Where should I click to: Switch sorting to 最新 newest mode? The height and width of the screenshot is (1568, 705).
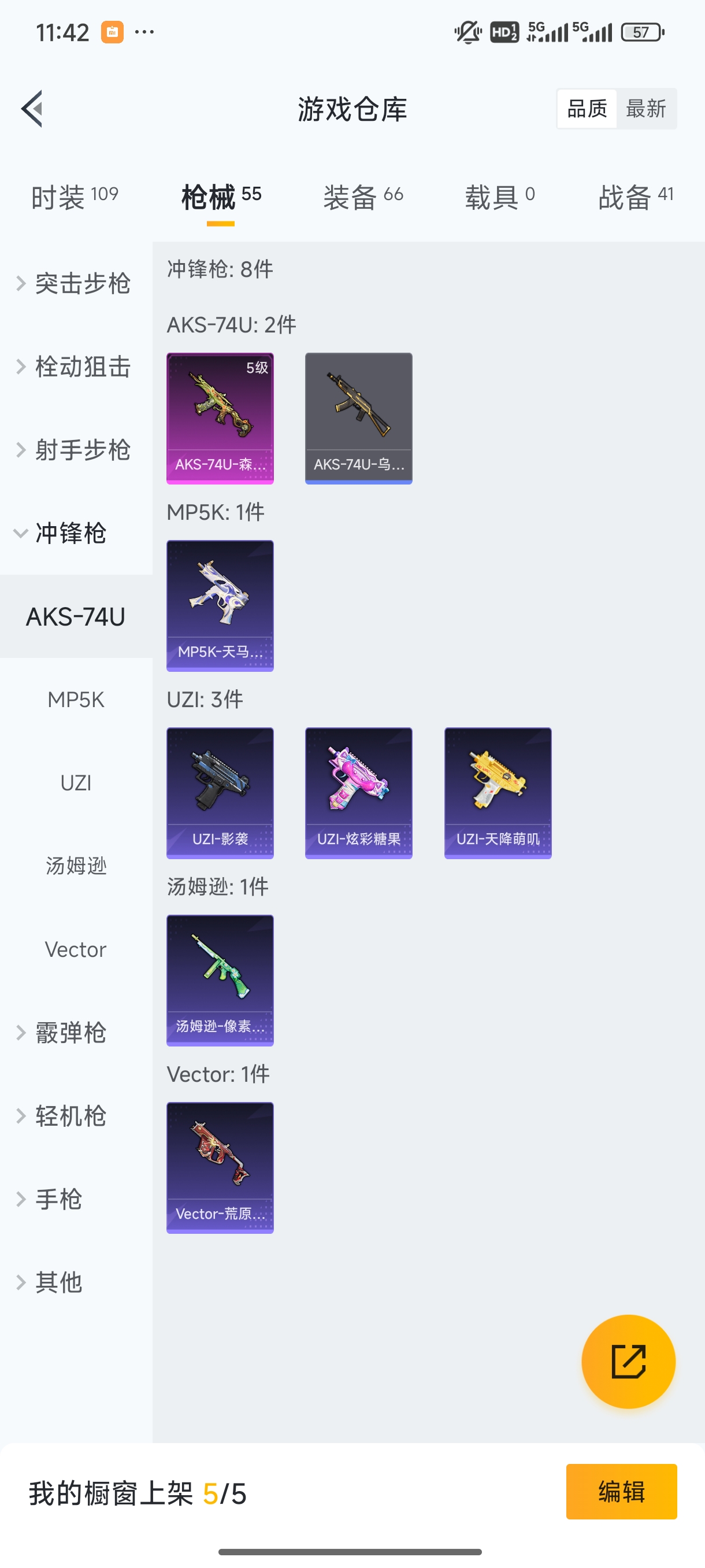[647, 108]
